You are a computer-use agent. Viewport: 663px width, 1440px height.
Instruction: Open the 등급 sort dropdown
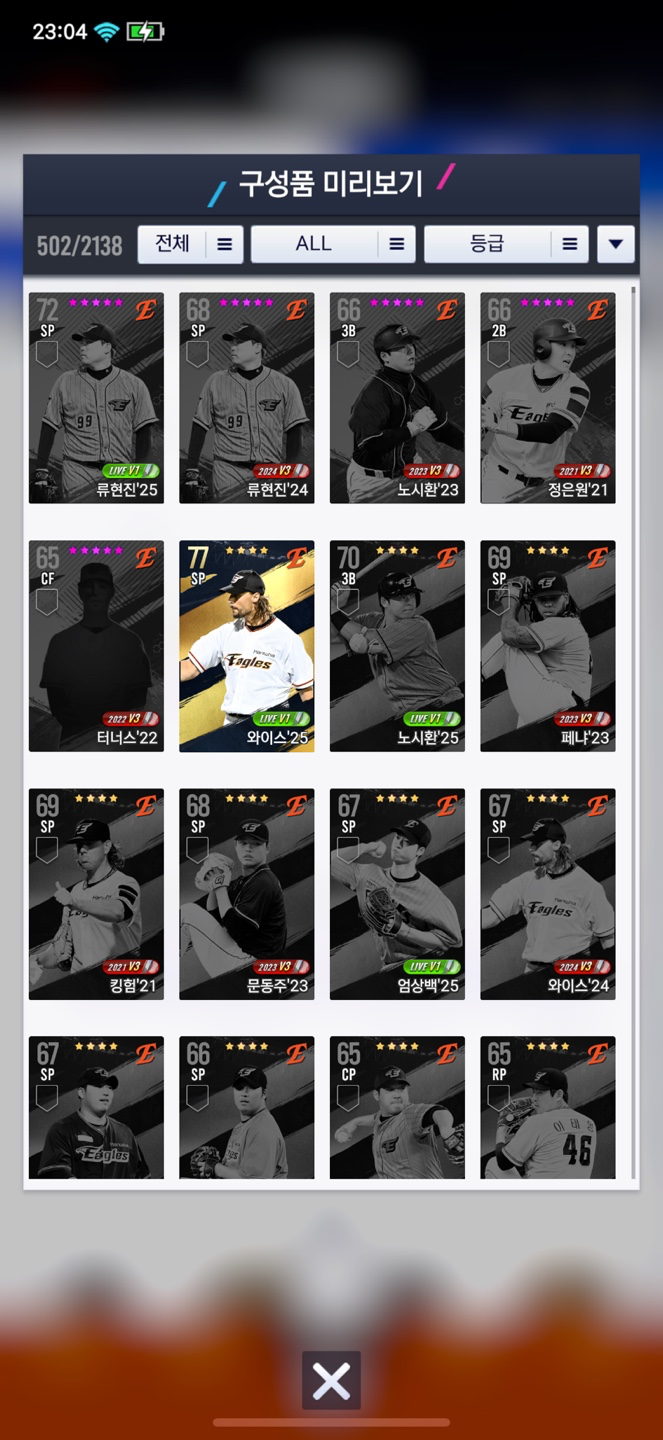[x=506, y=244]
